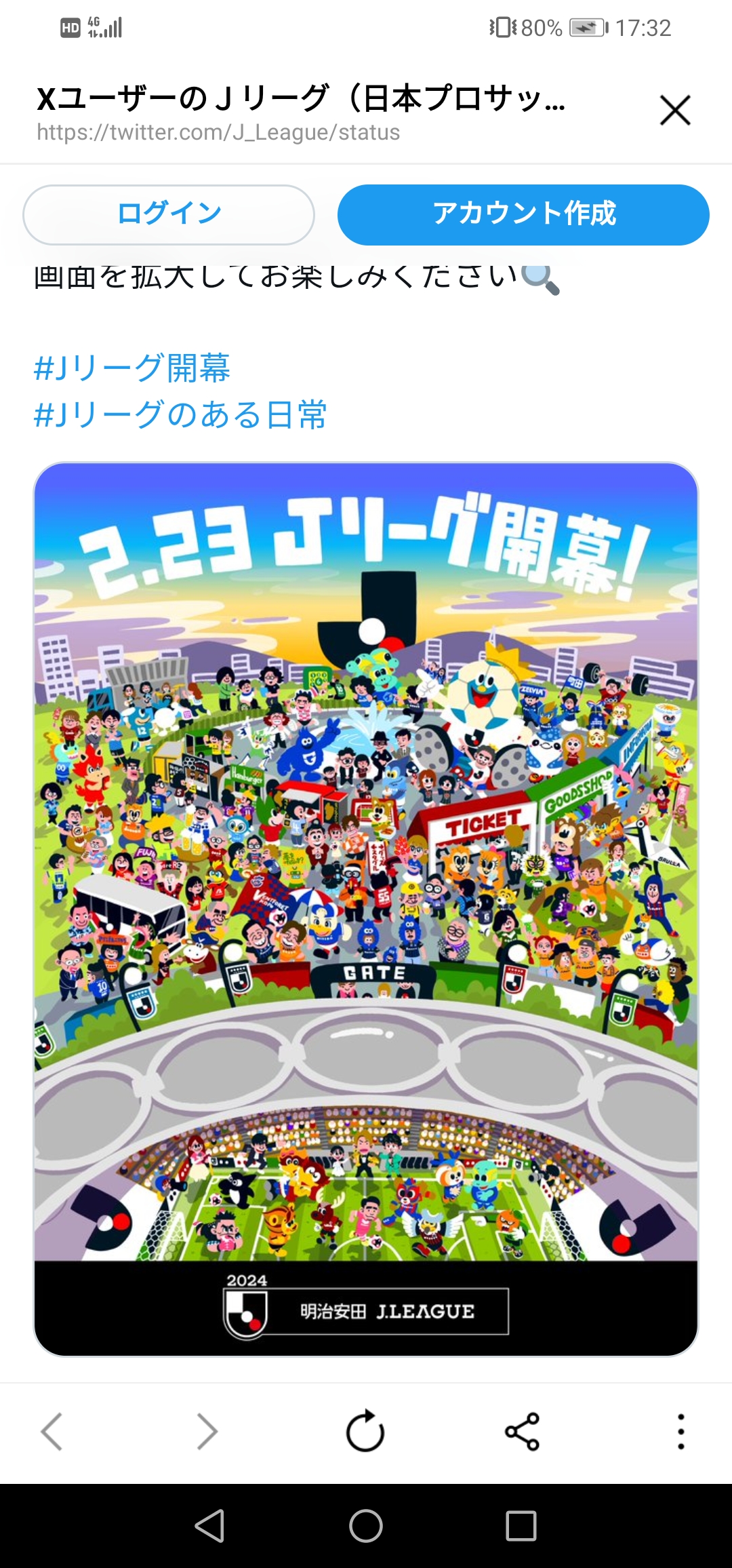Close the in-app browser page
The height and width of the screenshot is (1568, 732).
(x=674, y=111)
